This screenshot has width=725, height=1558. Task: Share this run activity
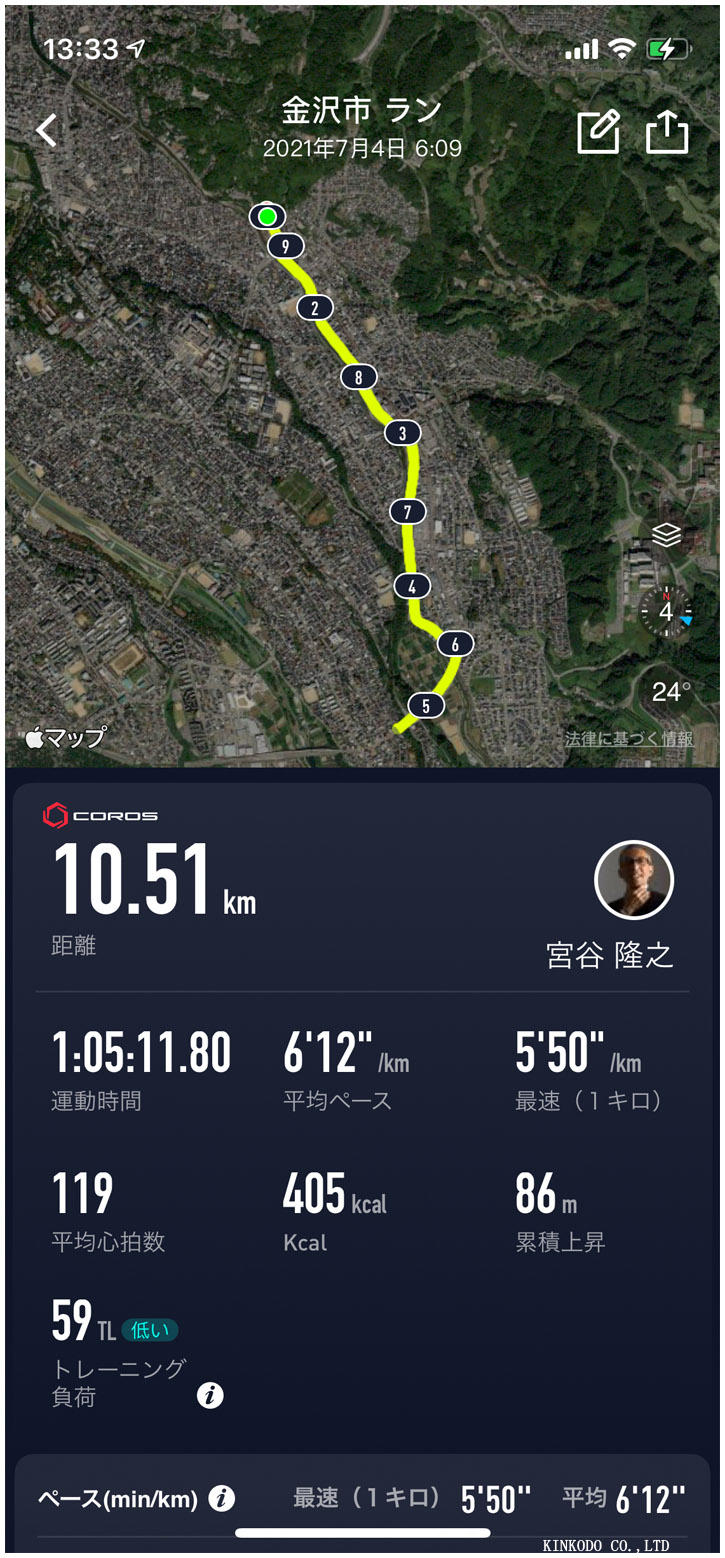click(667, 132)
